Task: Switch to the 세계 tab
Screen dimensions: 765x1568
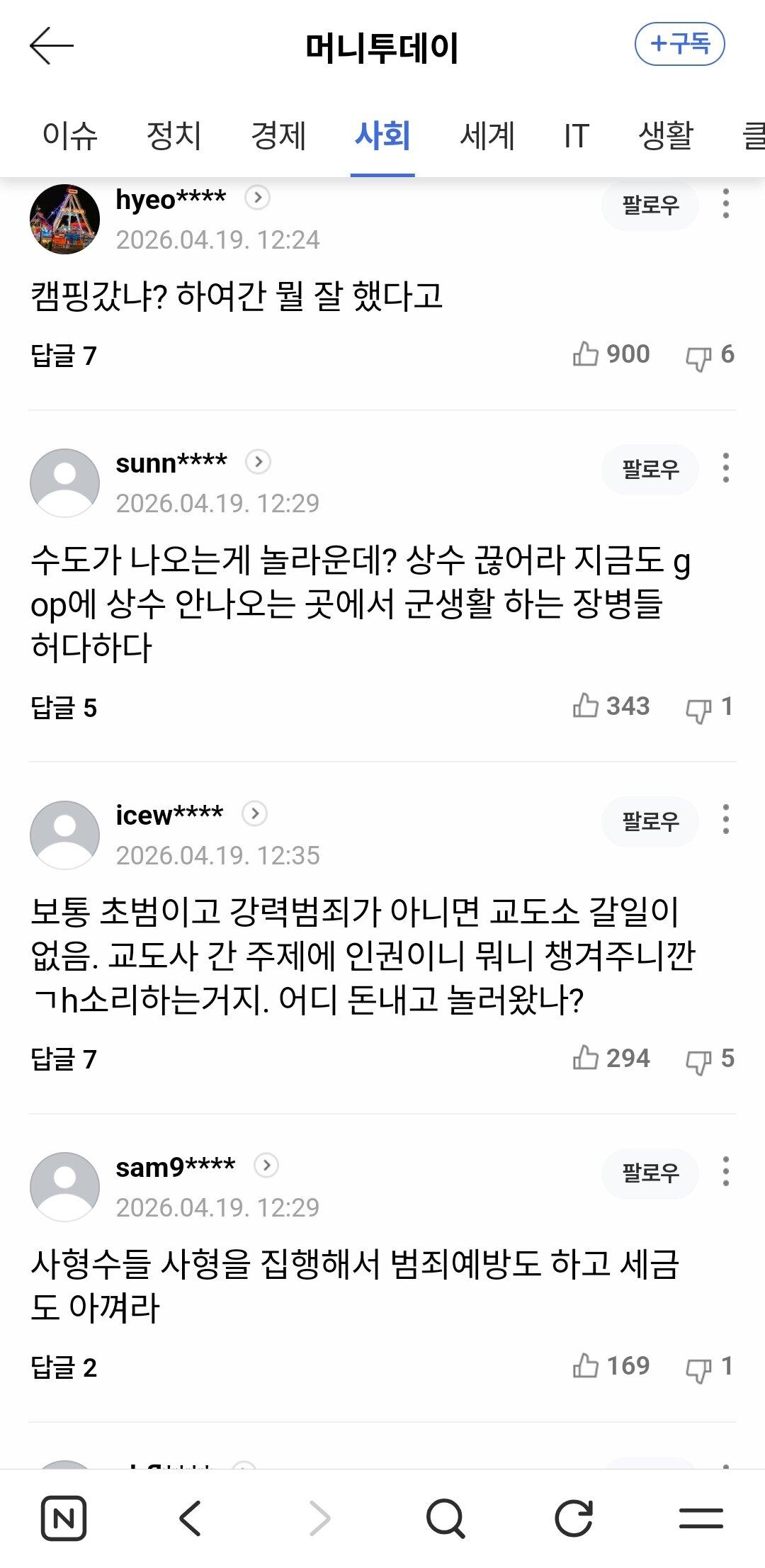Action: [487, 135]
